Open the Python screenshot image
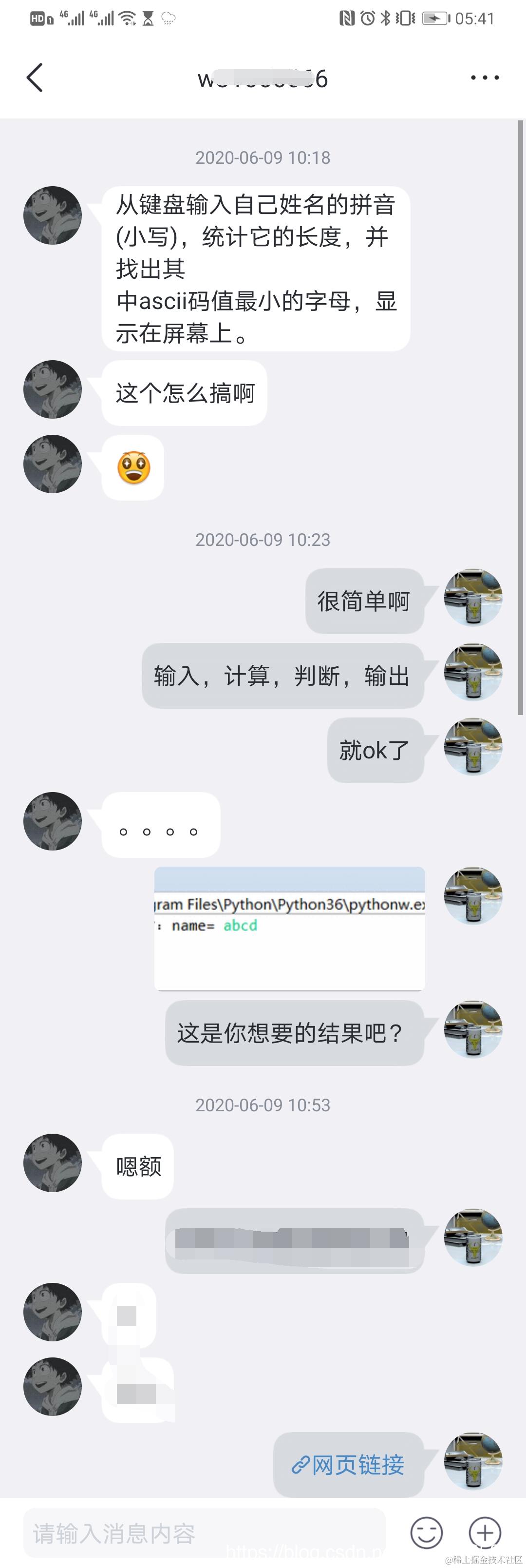The width and height of the screenshot is (526, 1568). [289, 928]
